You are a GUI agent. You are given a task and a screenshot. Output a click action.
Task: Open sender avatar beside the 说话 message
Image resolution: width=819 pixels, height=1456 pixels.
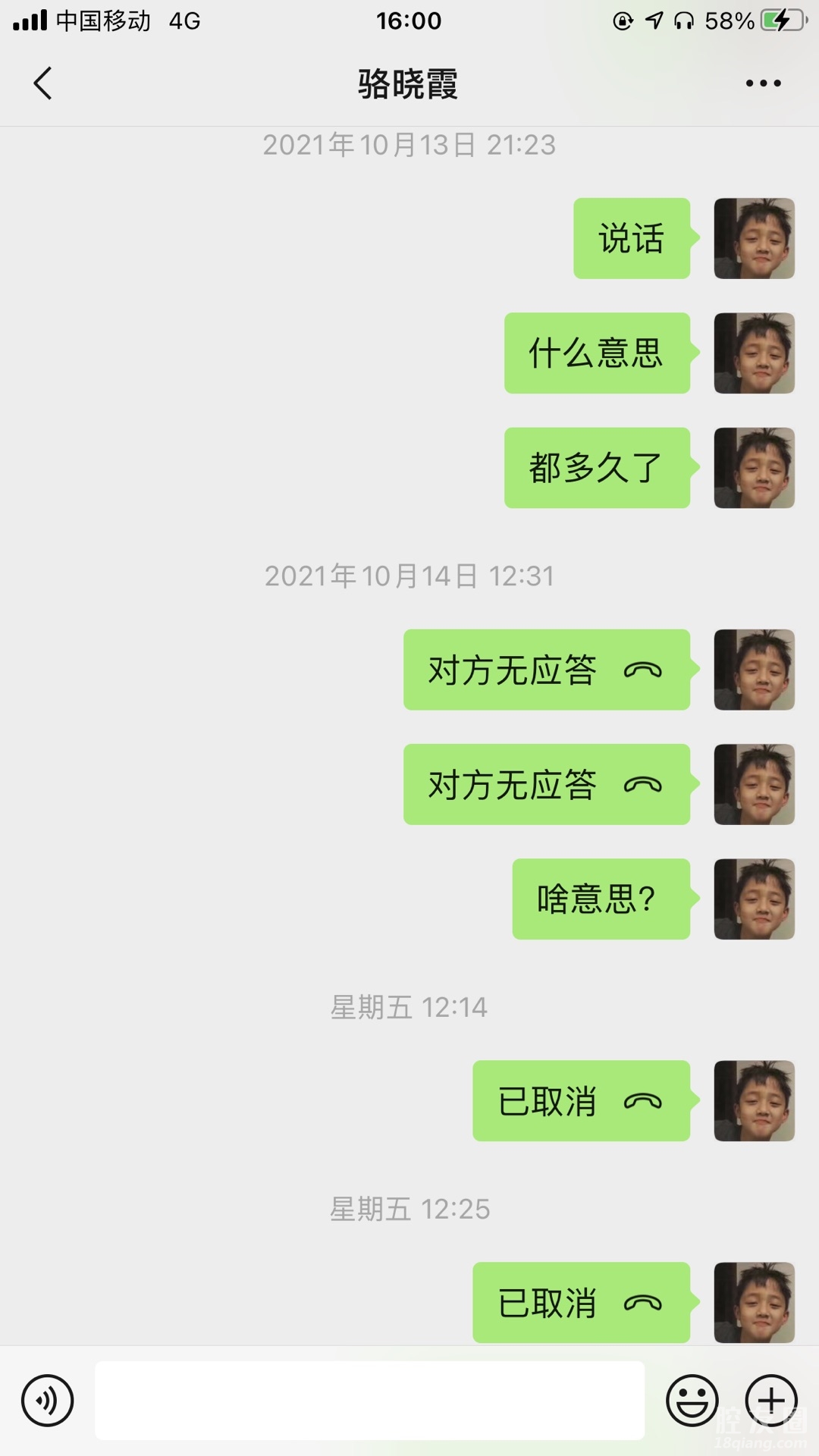pyautogui.click(x=754, y=239)
